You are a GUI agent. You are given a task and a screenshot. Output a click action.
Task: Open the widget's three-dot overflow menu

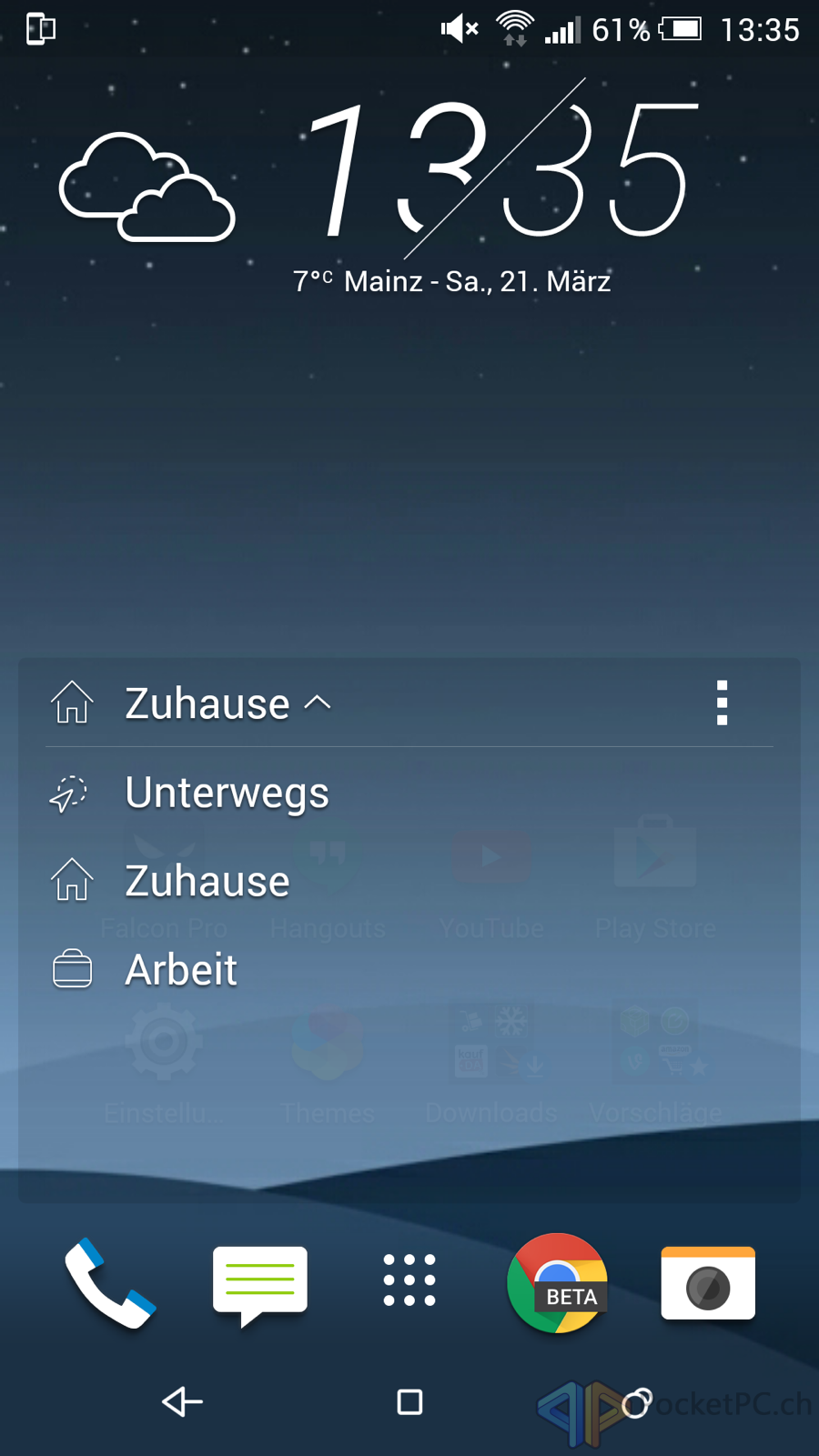pos(722,703)
